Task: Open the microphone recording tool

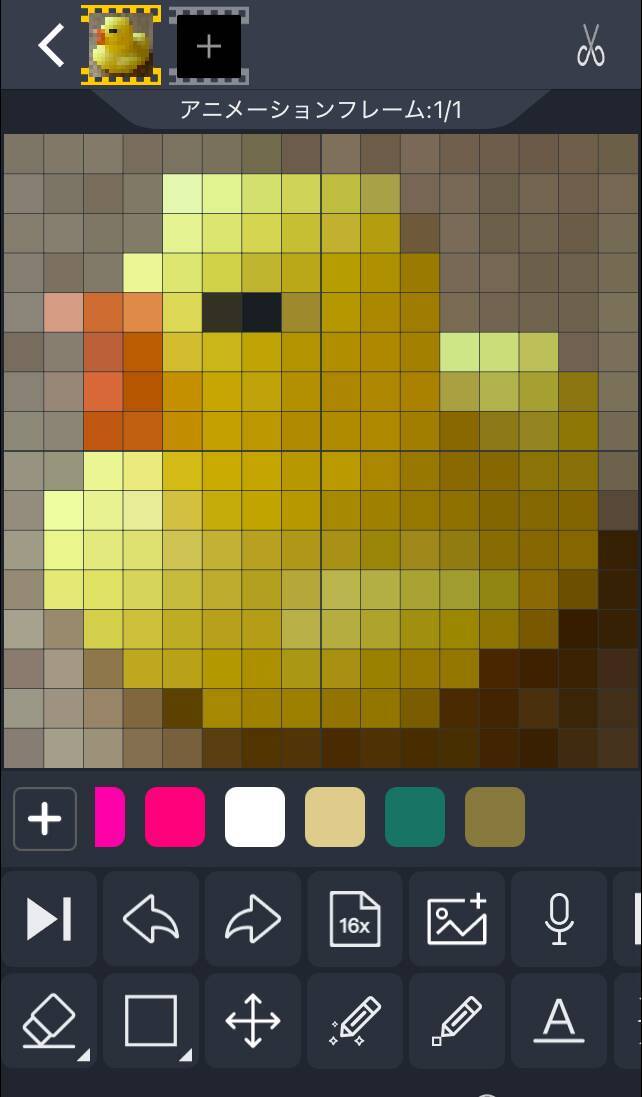Action: point(559,919)
